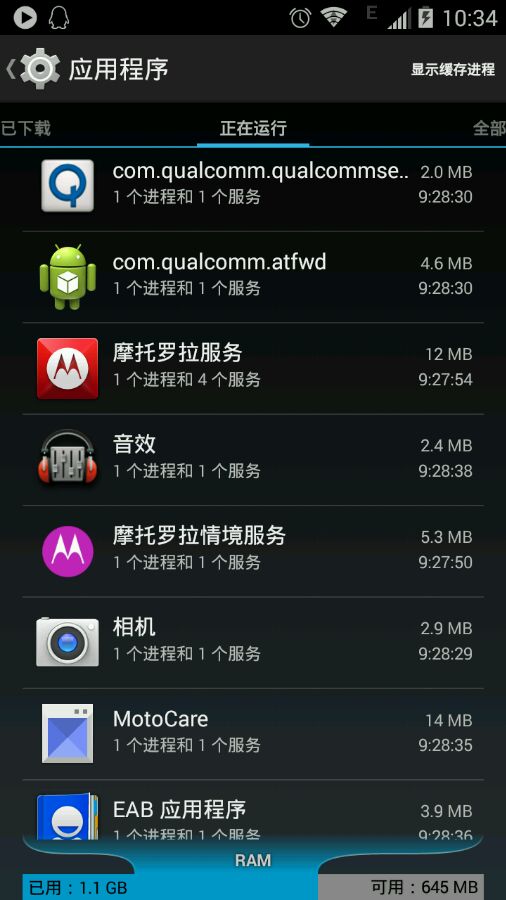Go back via the settings gear icon
This screenshot has height=900, width=506.
[x=33, y=69]
